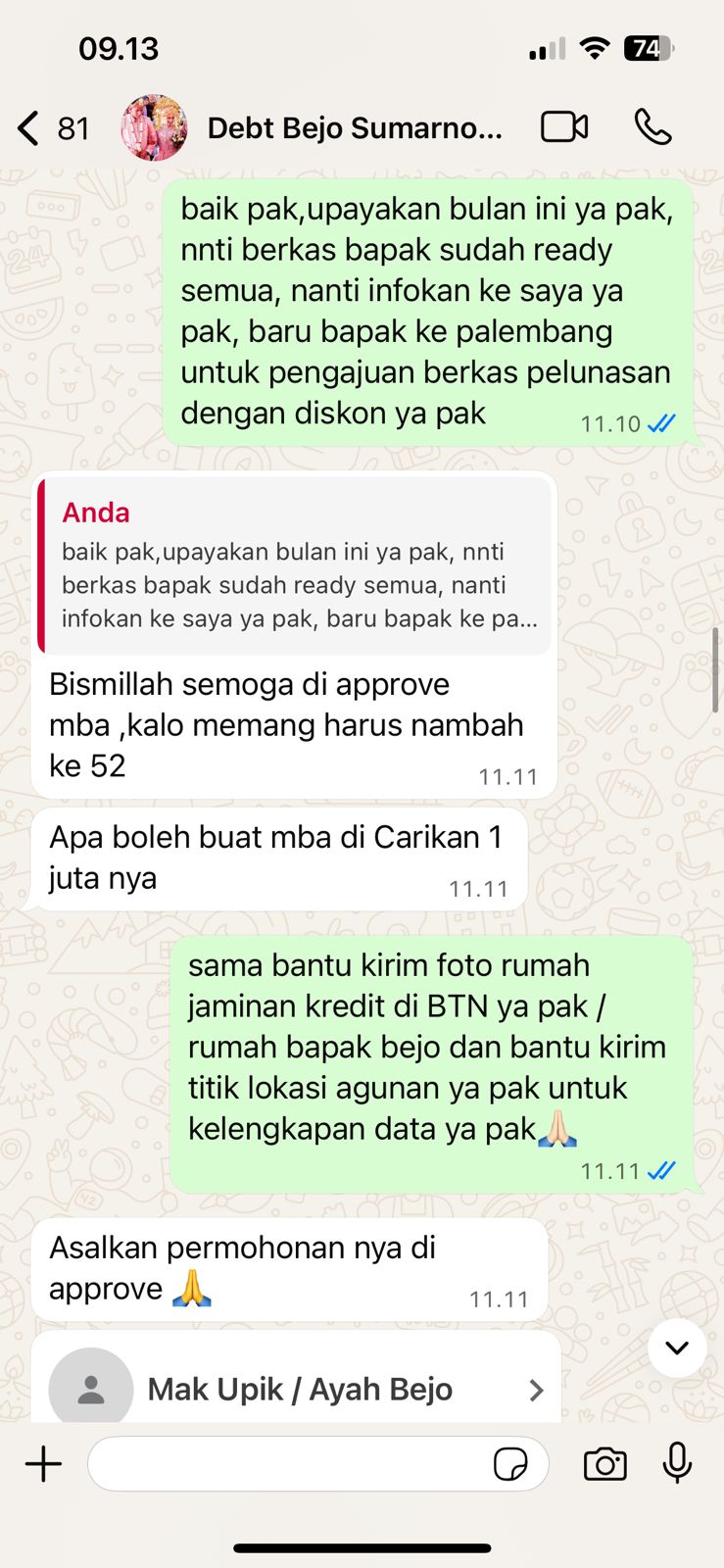The width and height of the screenshot is (724, 1568).
Task: Jump to the quoted Anda message
Action: coord(294,566)
